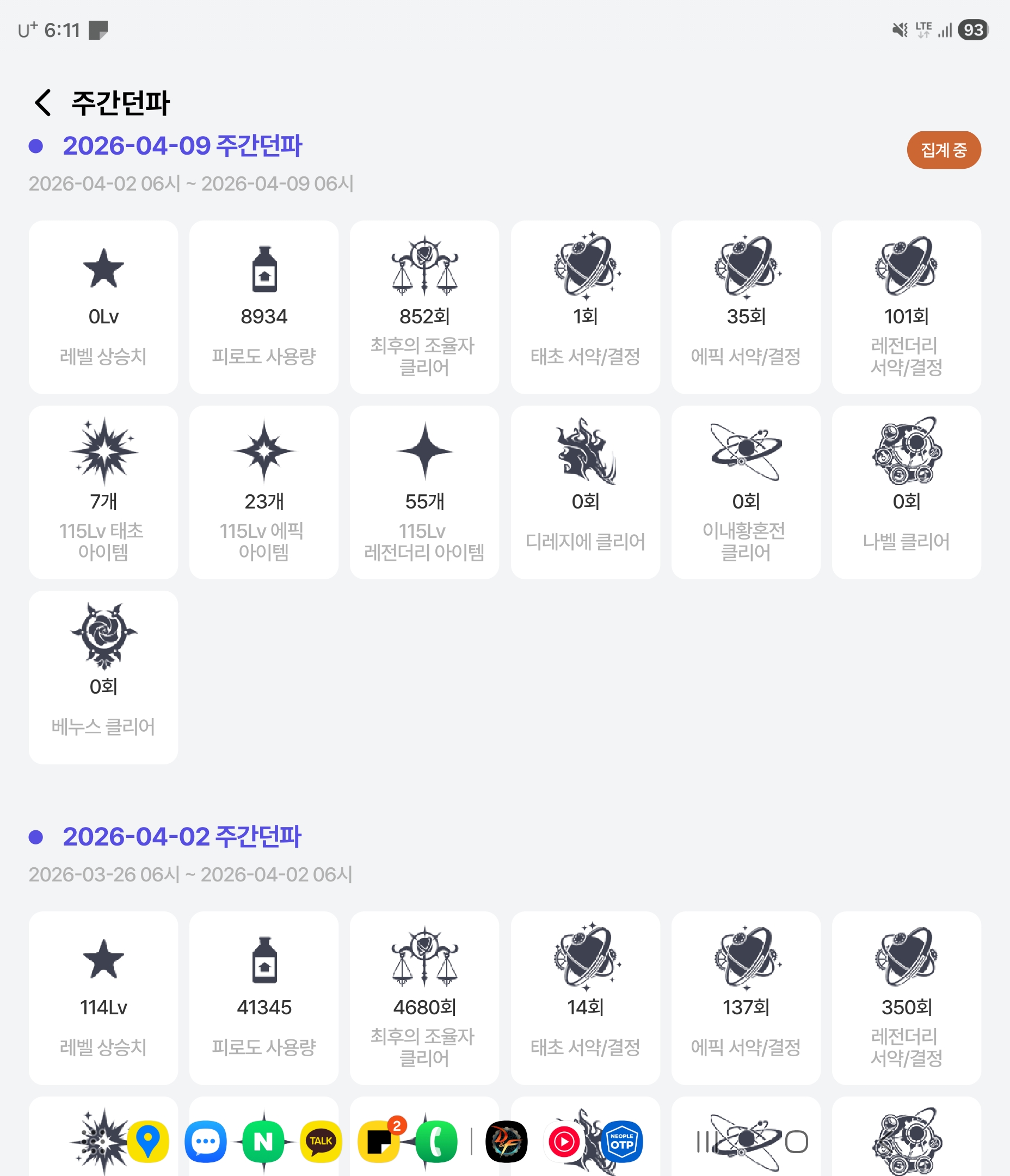This screenshot has width=1010, height=1176.
Task: Launch the Naver app from the taskbar
Action: click(263, 1141)
